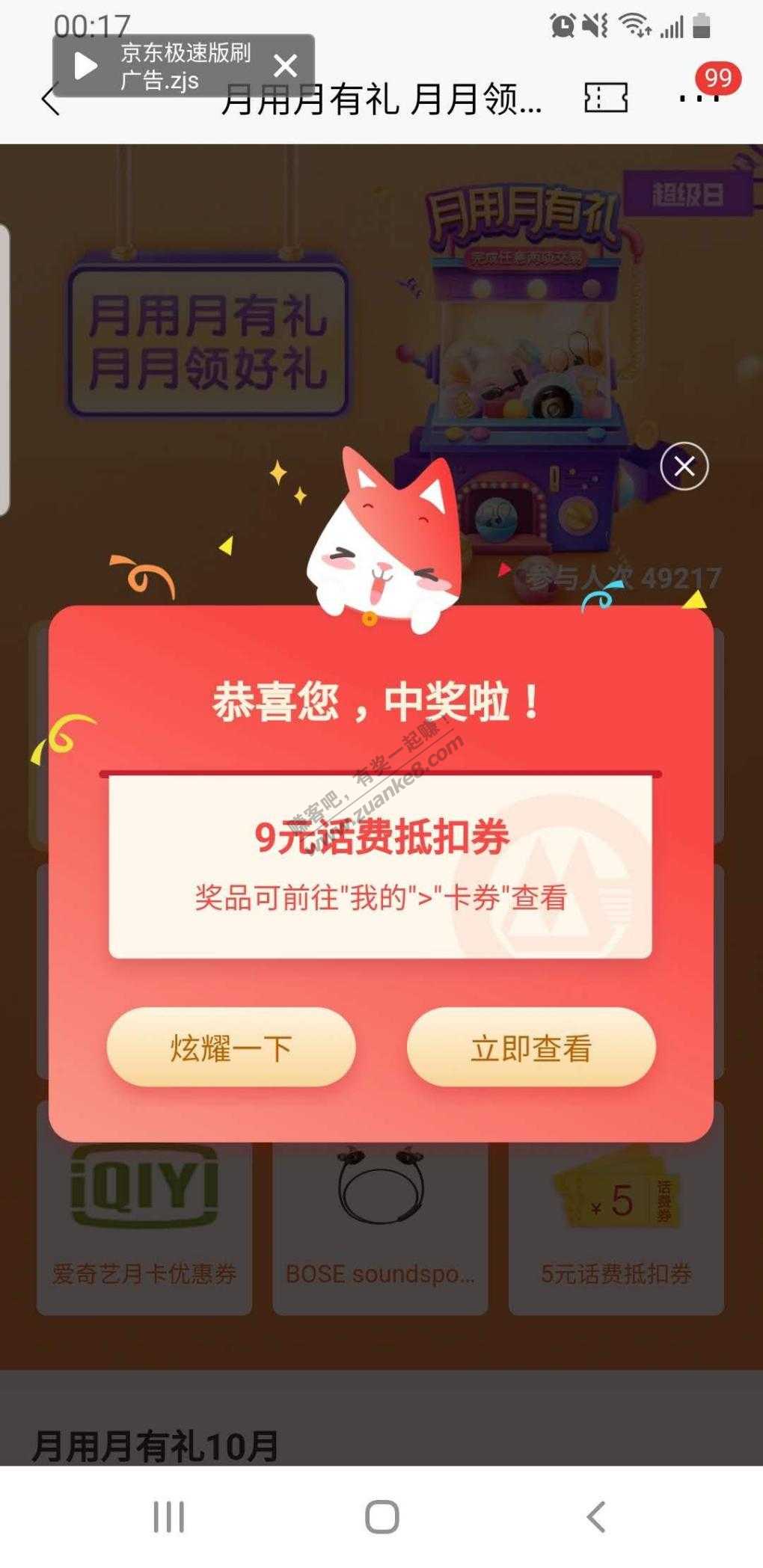Dismiss the floating 京东极速版刷广告.zjs overlay
This screenshot has height=1568, width=763.
pos(285,66)
